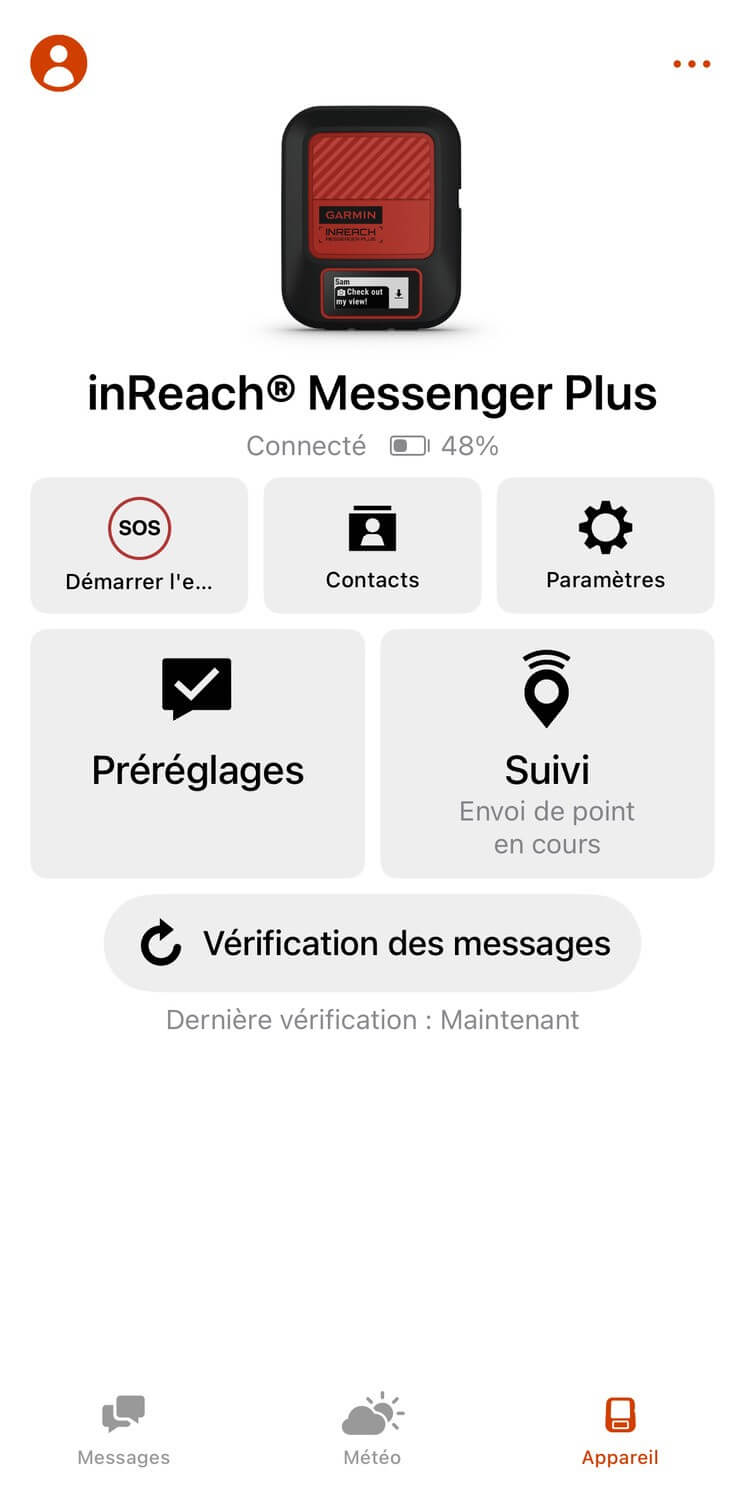Open the three-dot overflow menu
This screenshot has width=745, height=1500.
tap(691, 64)
